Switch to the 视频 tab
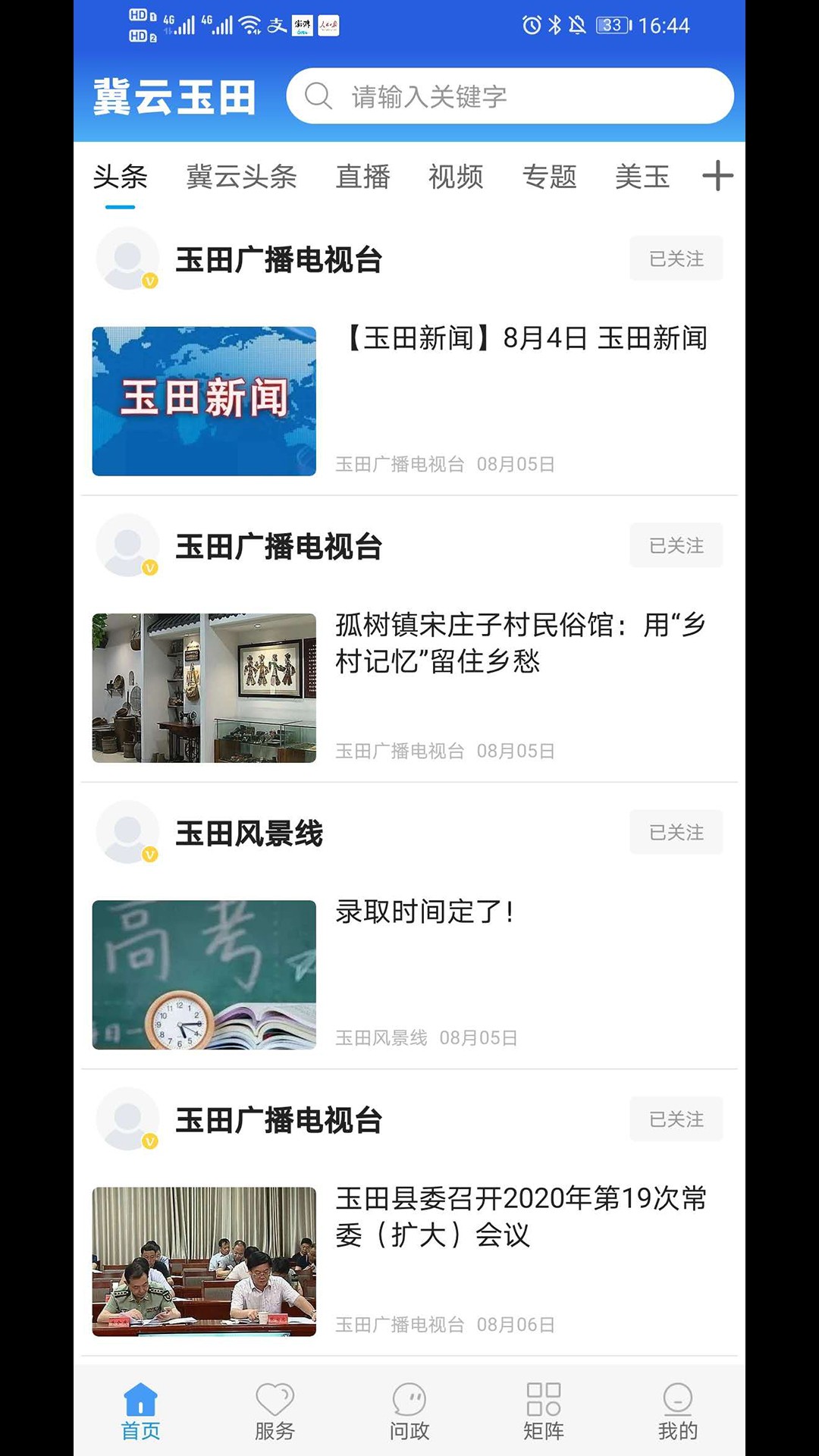Viewport: 819px width, 1456px height. click(x=456, y=177)
